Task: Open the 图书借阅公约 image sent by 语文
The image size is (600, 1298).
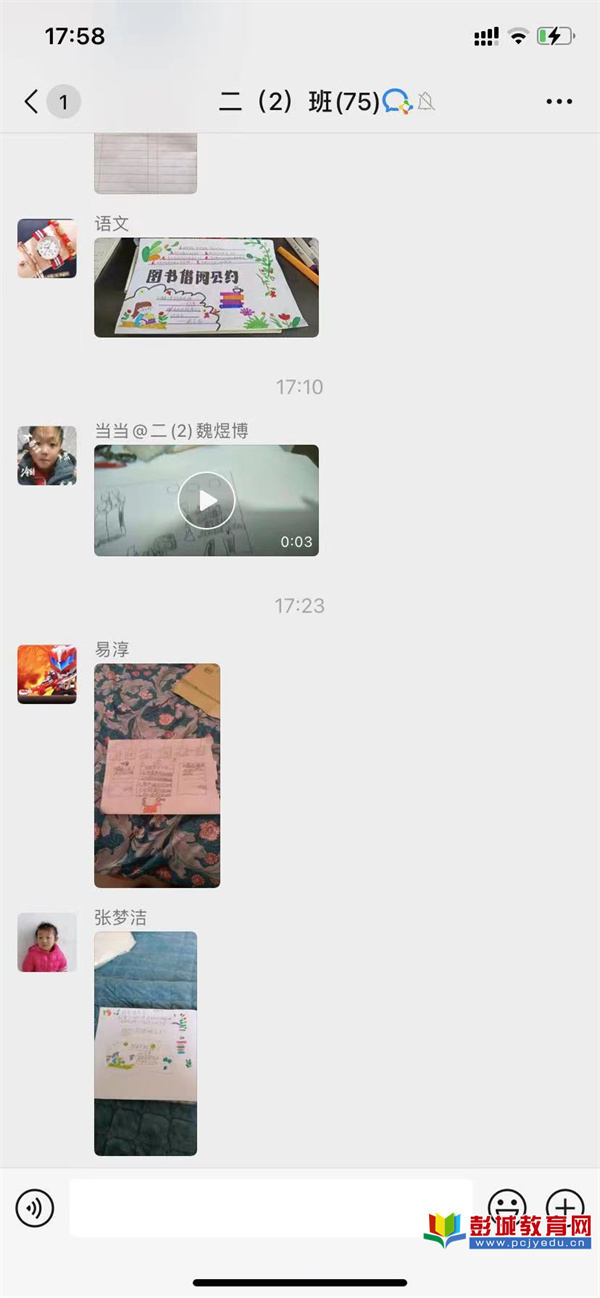Action: point(207,287)
